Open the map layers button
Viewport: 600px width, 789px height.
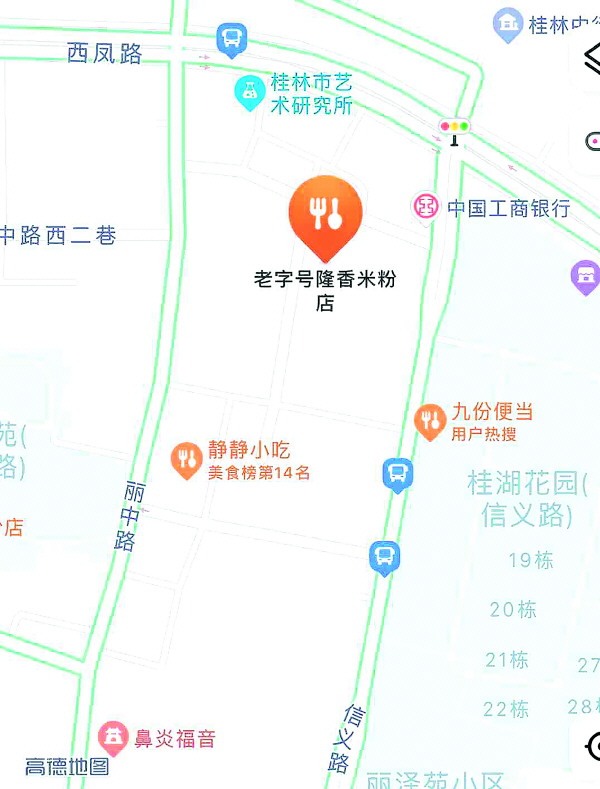590,60
